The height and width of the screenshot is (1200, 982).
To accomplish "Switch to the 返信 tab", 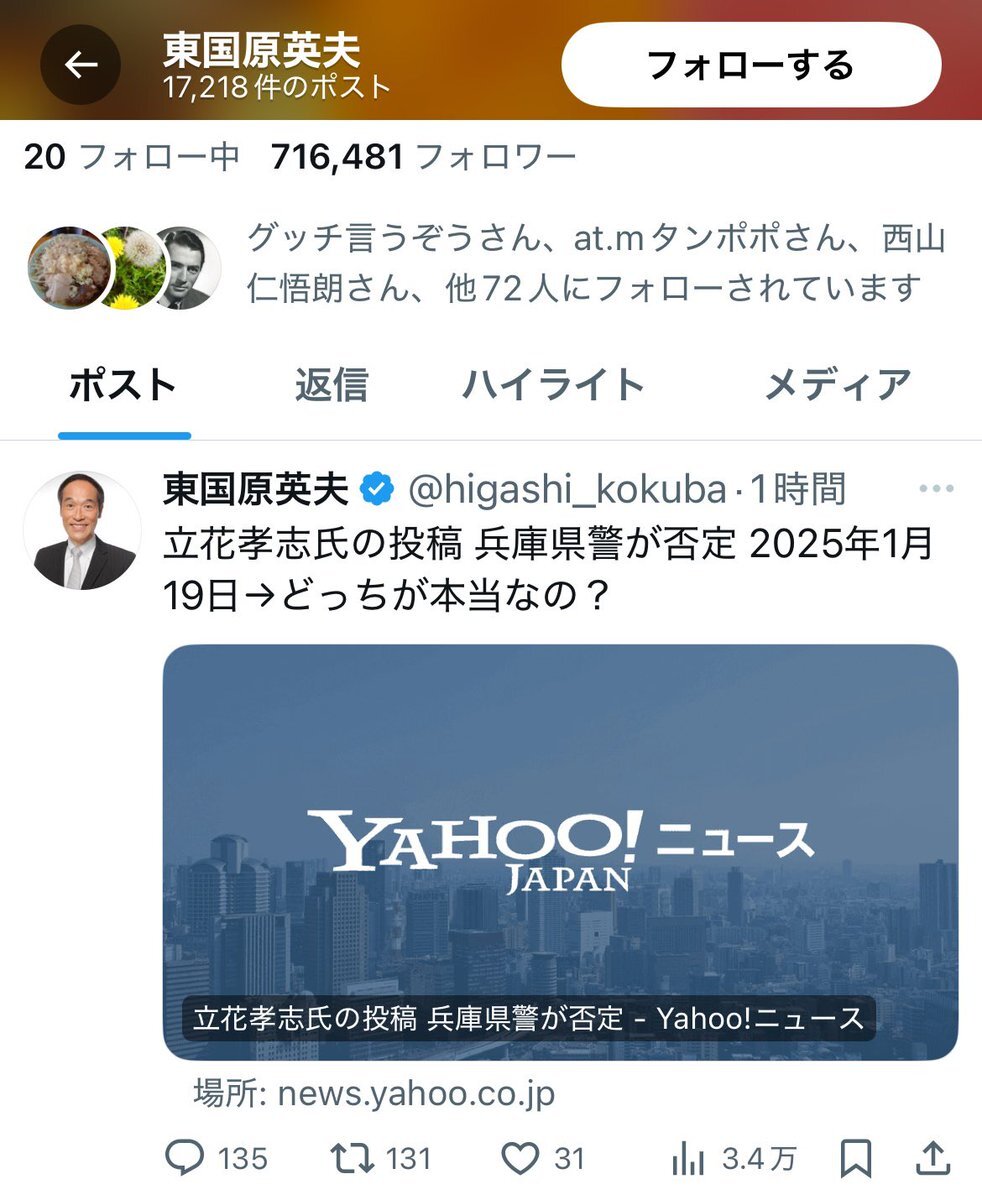I will point(331,385).
